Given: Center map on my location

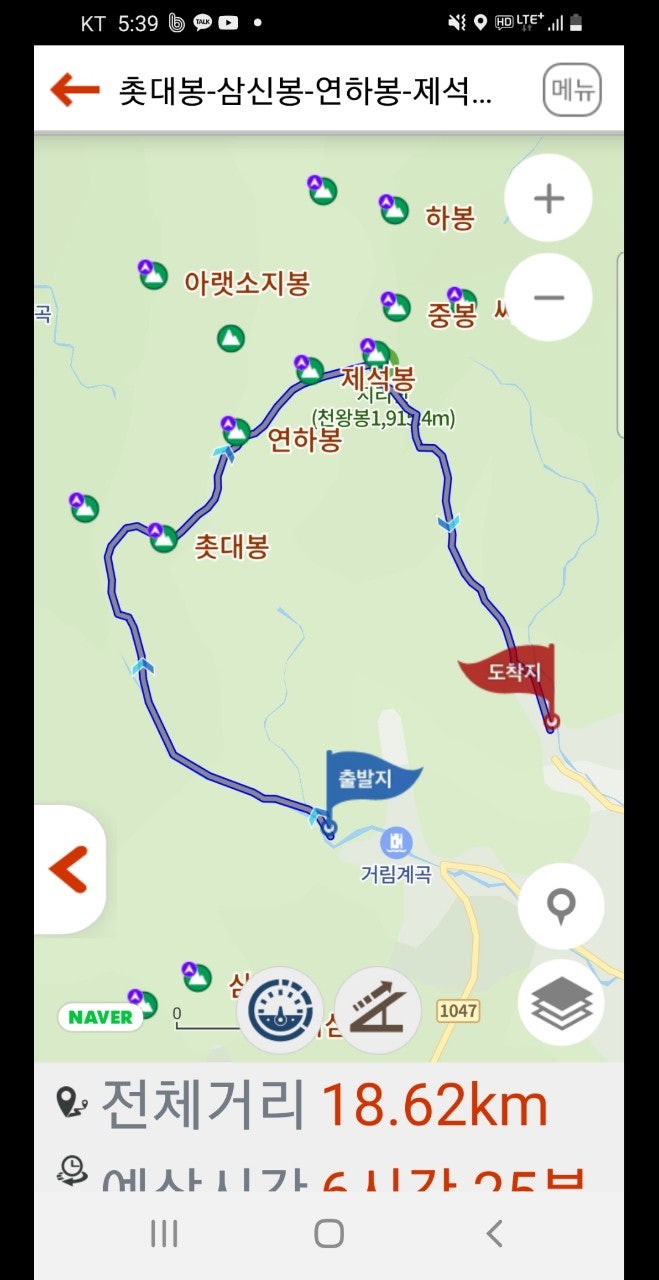Looking at the screenshot, I should pyautogui.click(x=561, y=906).
